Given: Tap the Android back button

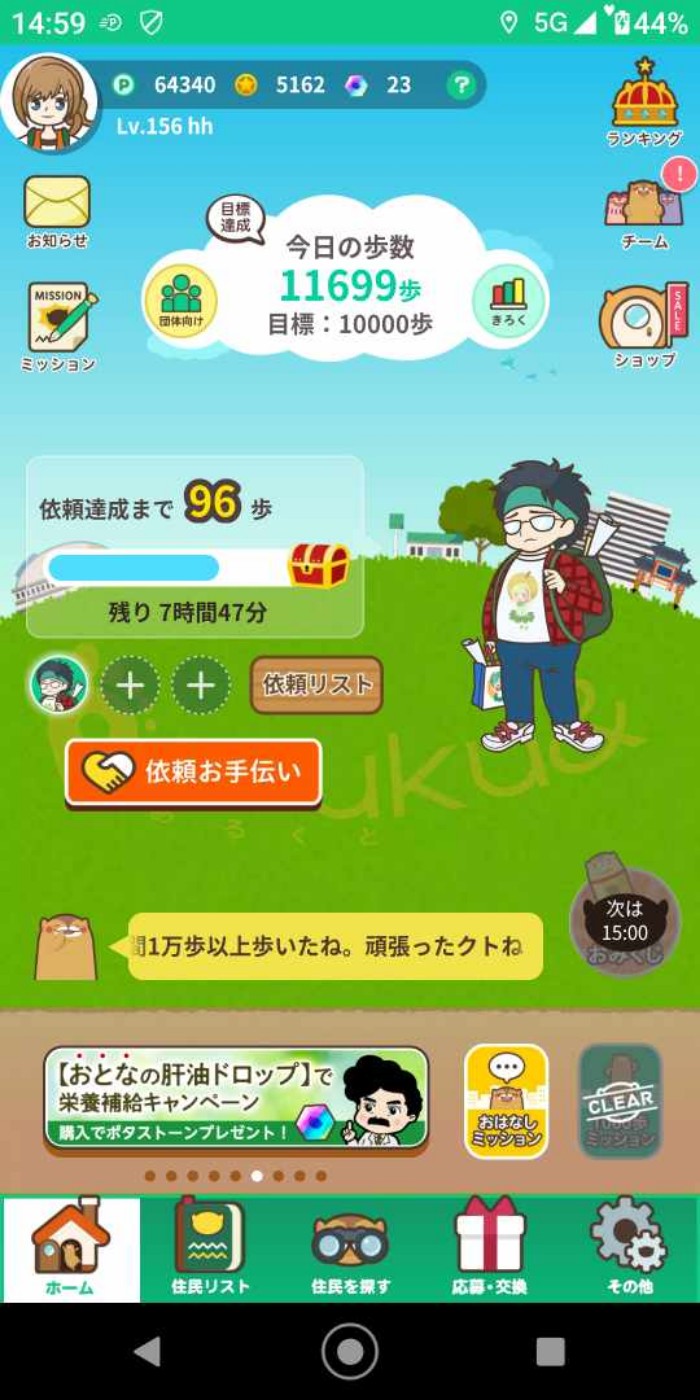Looking at the screenshot, I should pos(148,1351).
